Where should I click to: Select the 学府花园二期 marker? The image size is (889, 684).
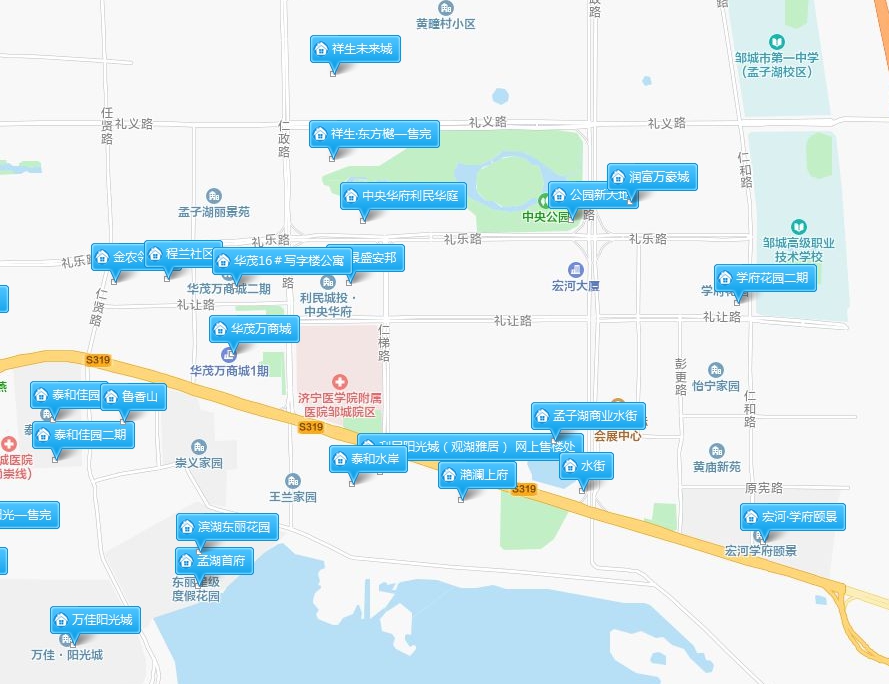tap(765, 278)
